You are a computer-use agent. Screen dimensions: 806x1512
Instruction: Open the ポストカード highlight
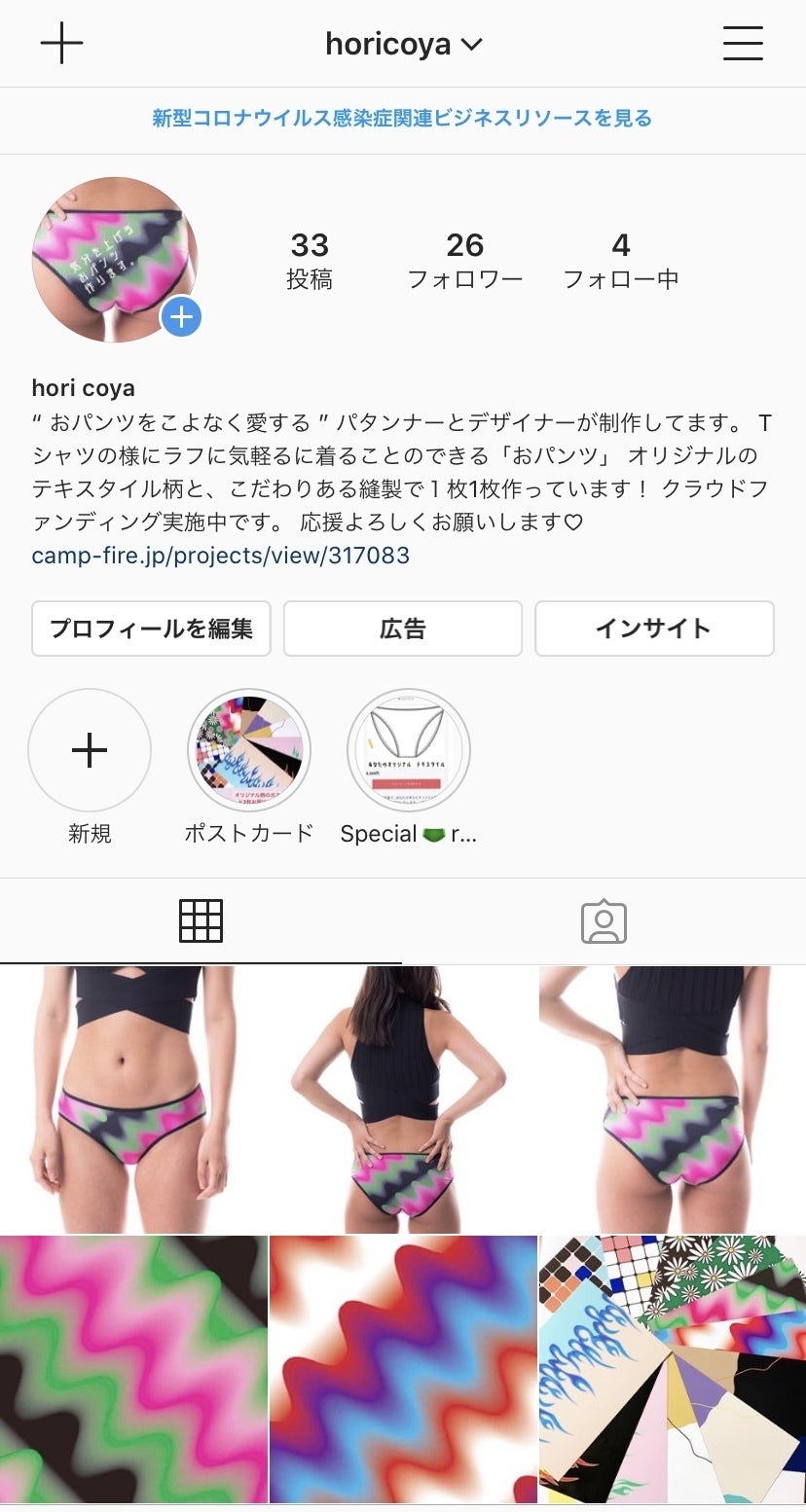(x=249, y=751)
